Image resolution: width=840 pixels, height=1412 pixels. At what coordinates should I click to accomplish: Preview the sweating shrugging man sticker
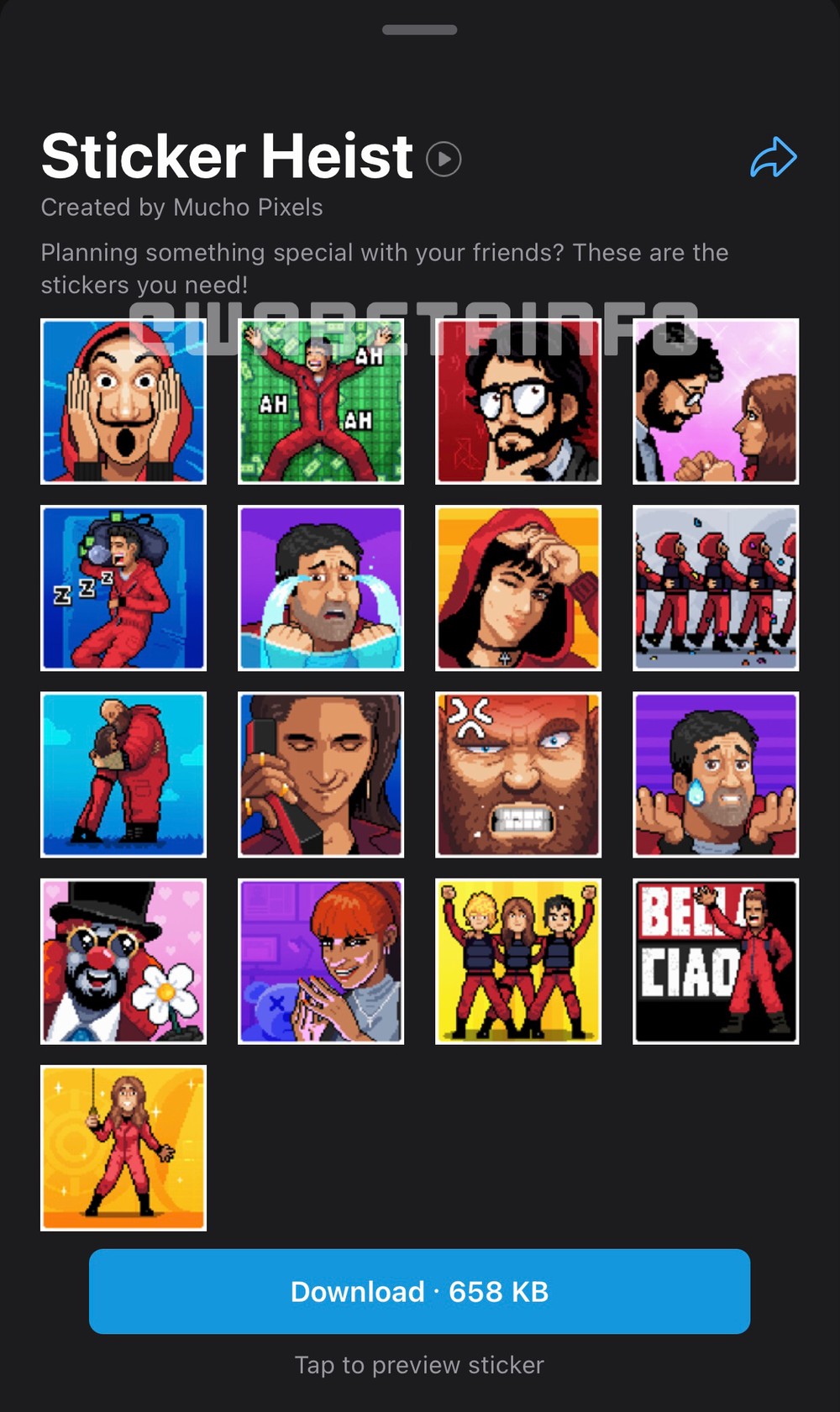pos(716,774)
